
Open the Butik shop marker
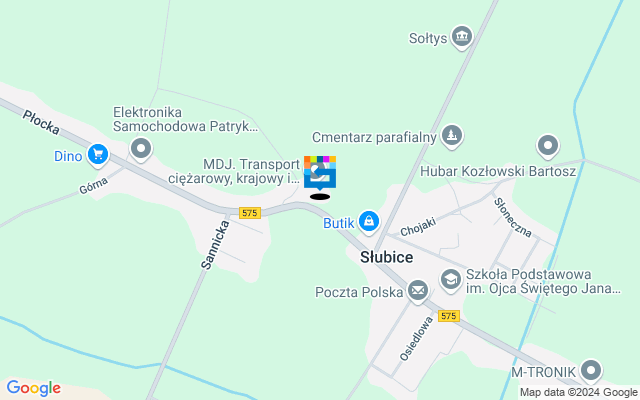pyautogui.click(x=369, y=220)
